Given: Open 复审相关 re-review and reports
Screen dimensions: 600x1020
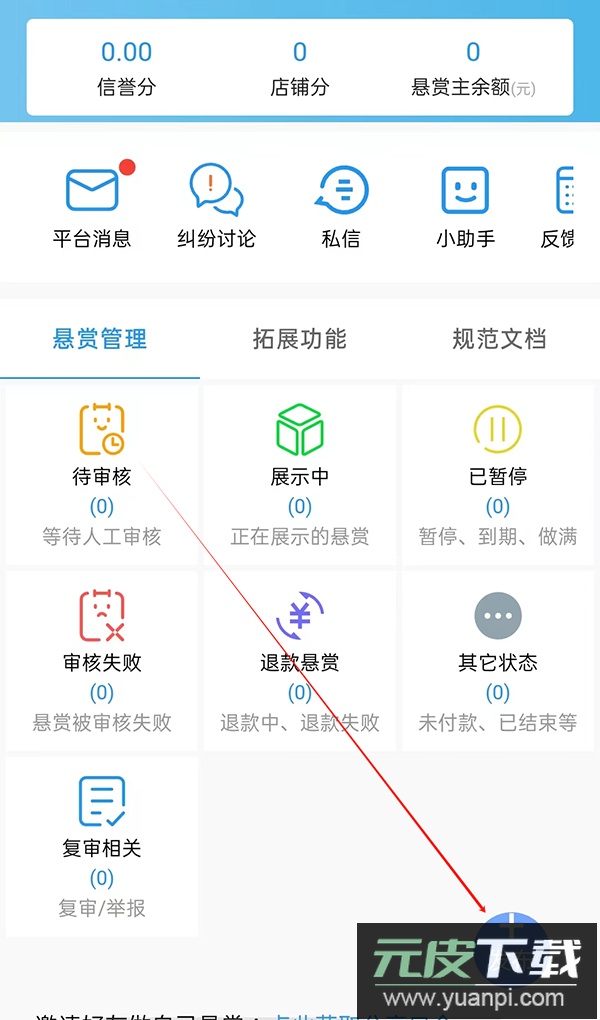Looking at the screenshot, I should pyautogui.click(x=102, y=846).
